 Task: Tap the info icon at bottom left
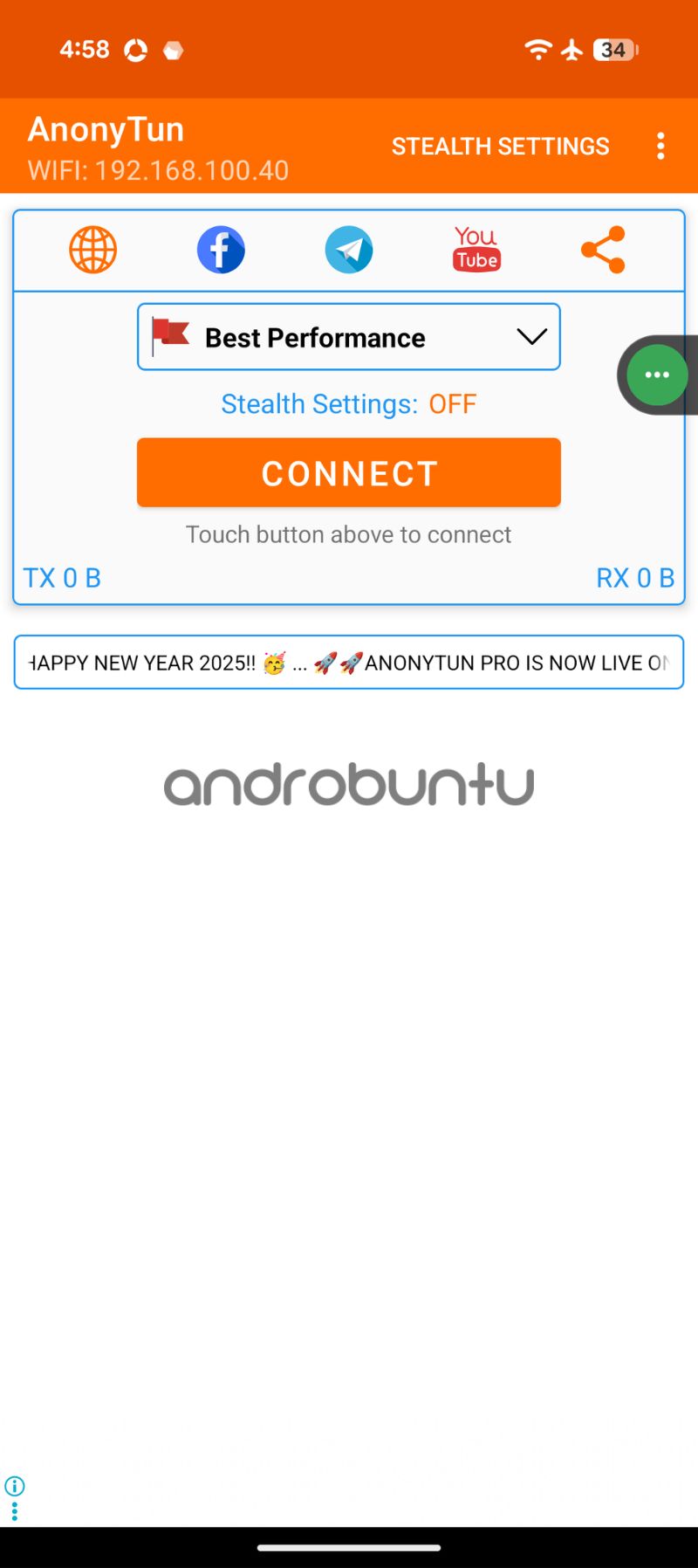15,1485
